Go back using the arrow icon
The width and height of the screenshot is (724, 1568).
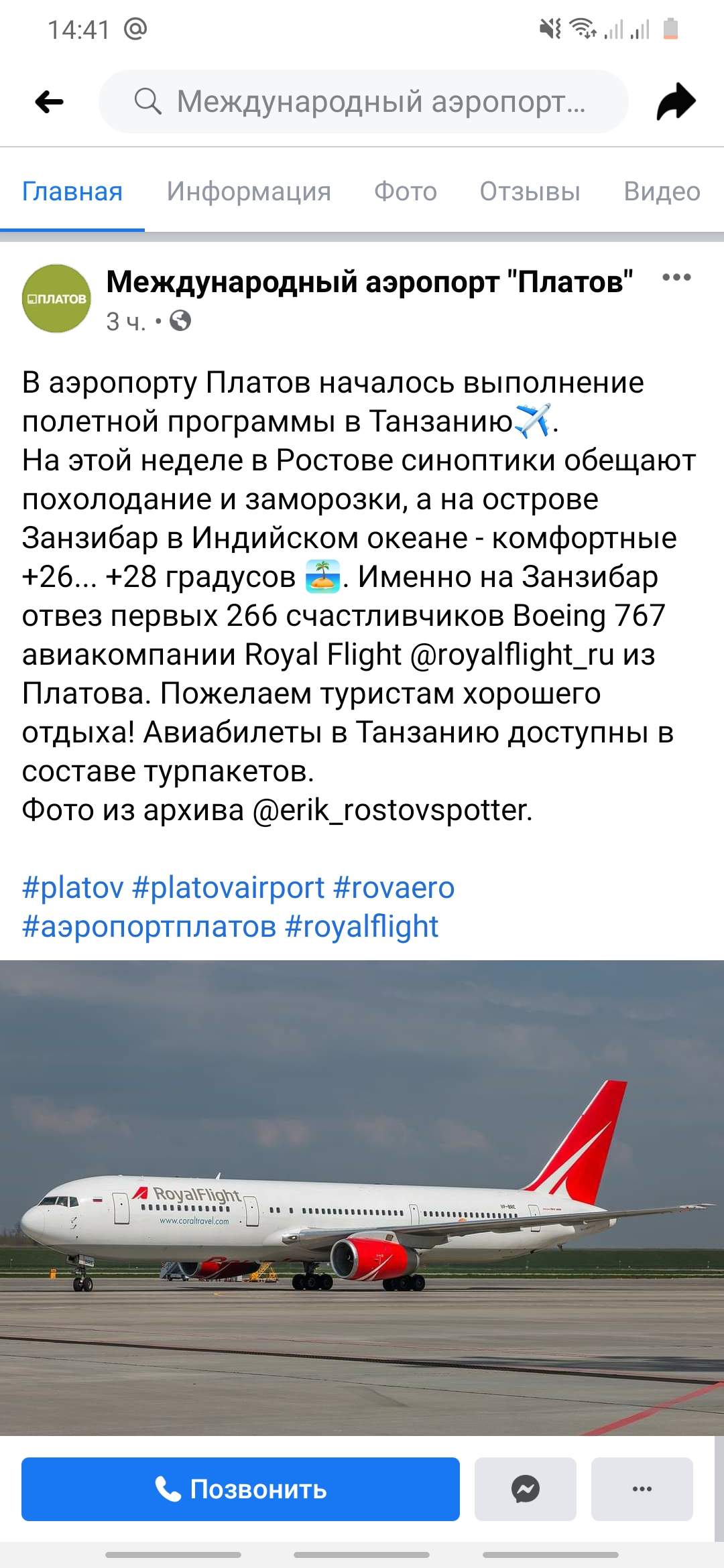tap(50, 102)
